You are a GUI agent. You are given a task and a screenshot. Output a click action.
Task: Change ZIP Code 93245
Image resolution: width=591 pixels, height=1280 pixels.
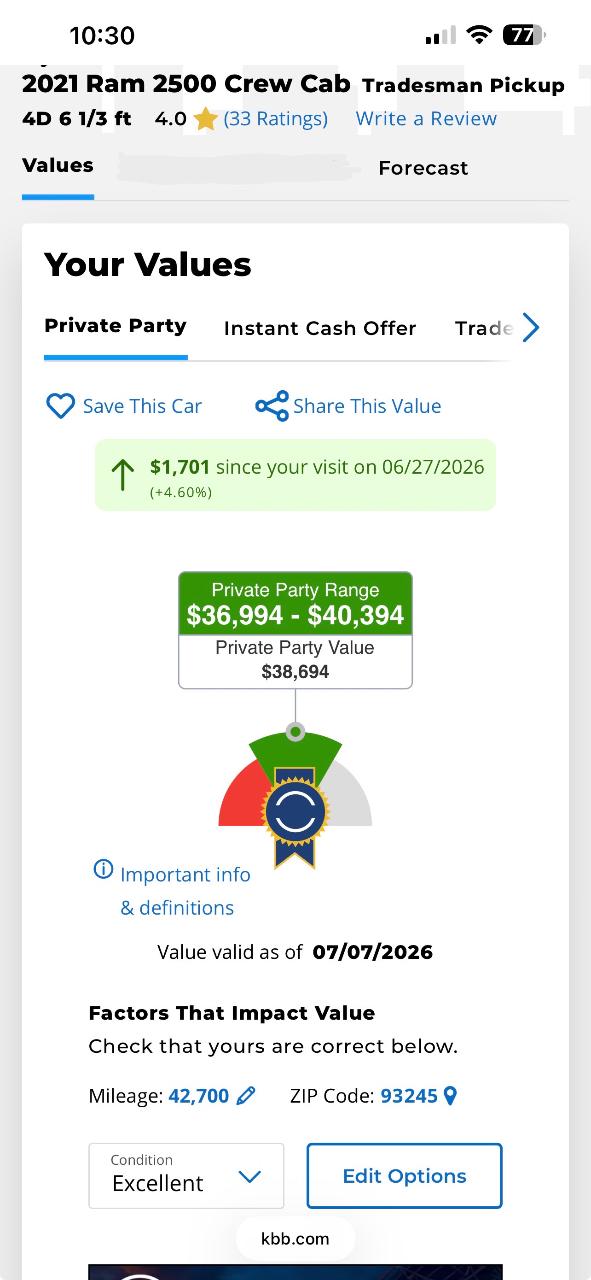(418, 1096)
